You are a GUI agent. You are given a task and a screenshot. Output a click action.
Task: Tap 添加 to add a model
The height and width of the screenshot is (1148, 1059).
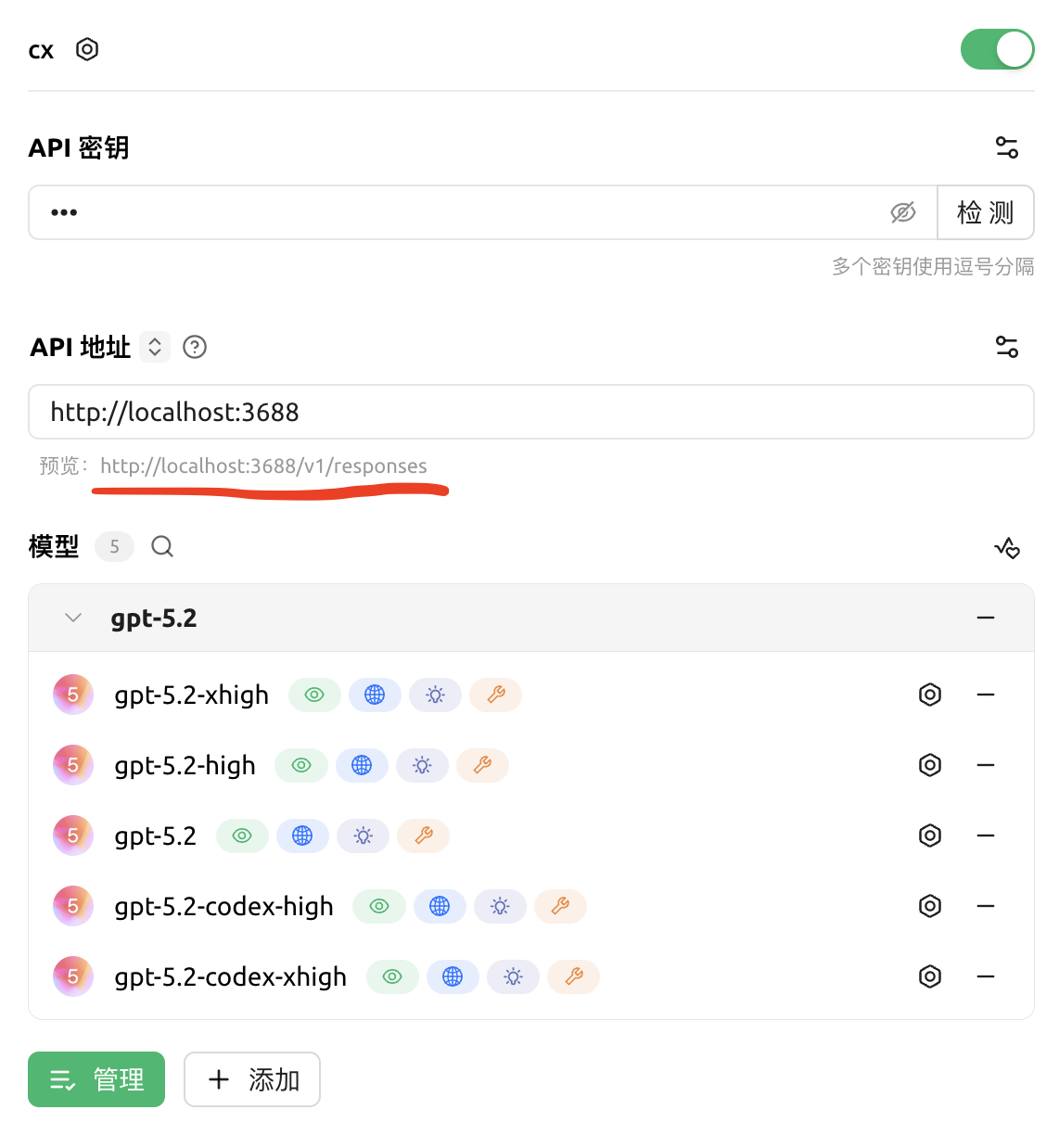(252, 1079)
